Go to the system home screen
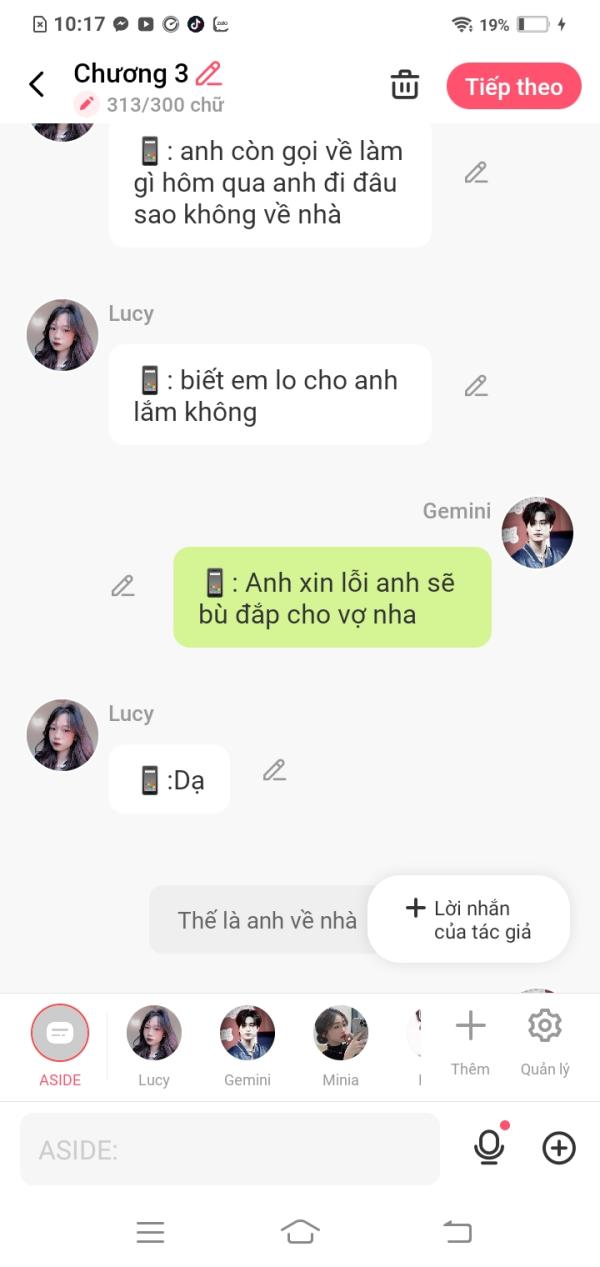 click(300, 1232)
